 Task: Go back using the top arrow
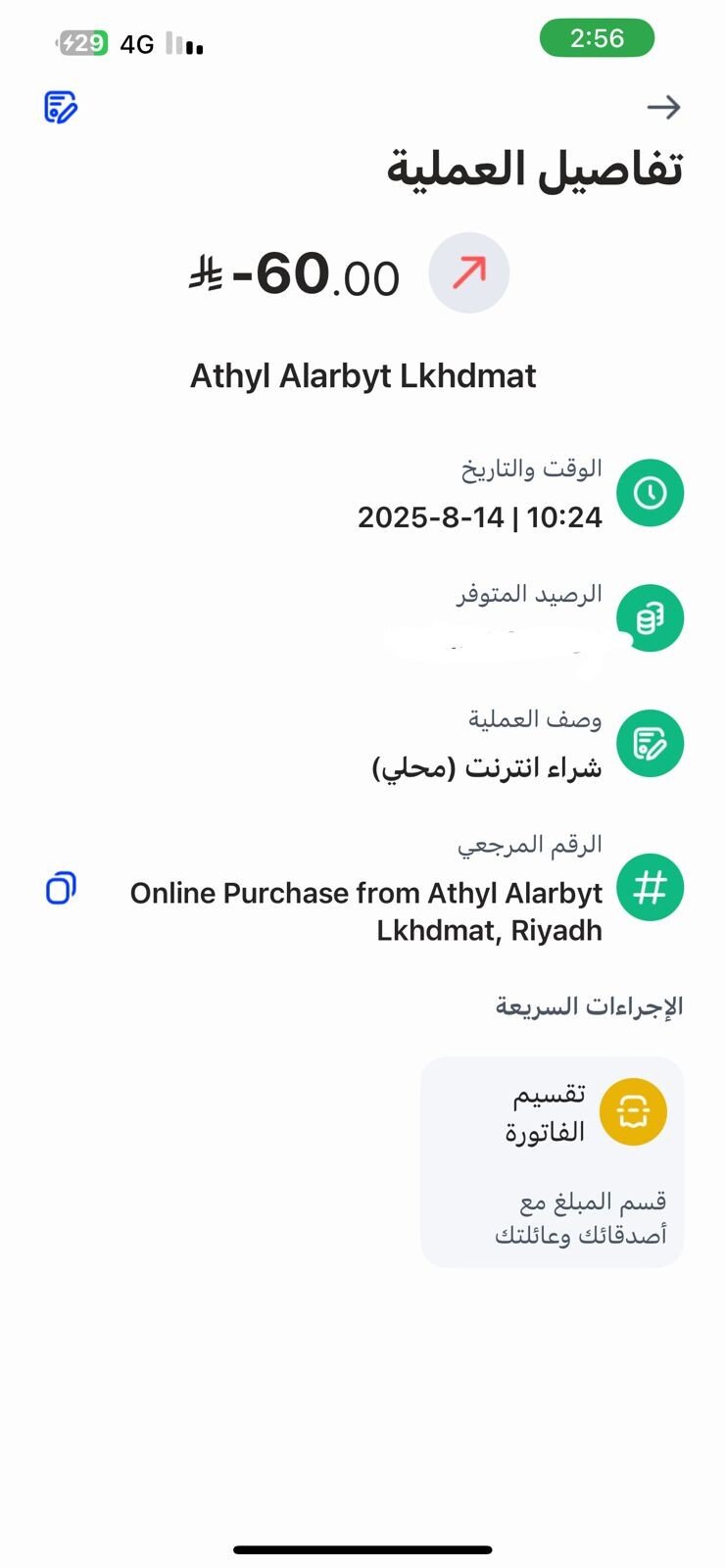663,107
